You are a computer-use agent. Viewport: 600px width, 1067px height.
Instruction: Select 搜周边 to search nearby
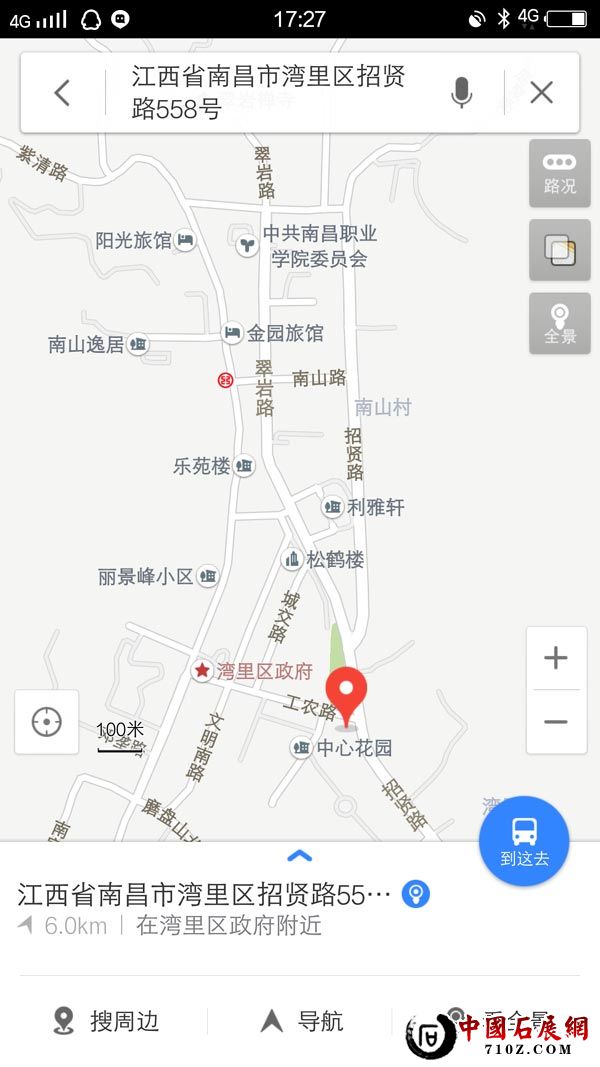tap(105, 1021)
